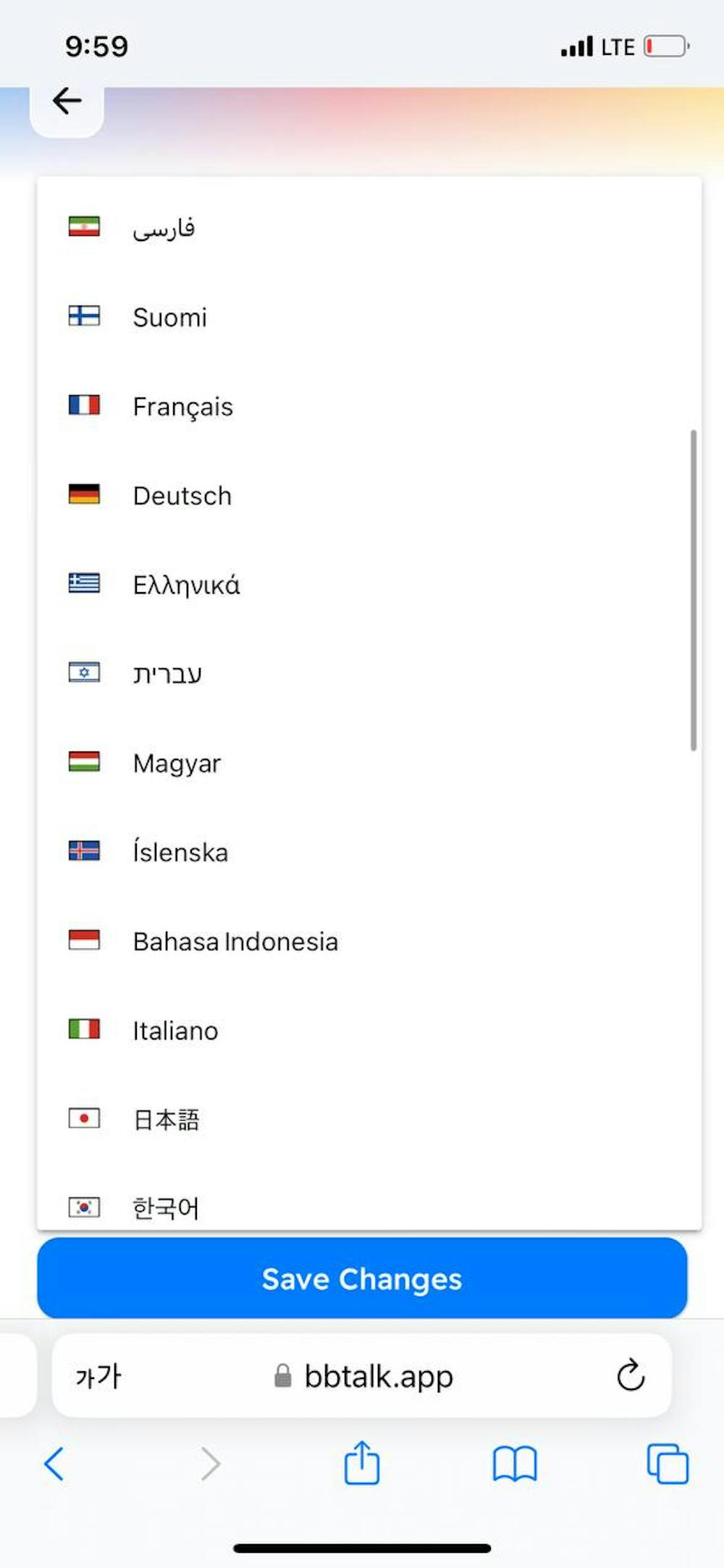Open Safari text size menu 가가
The width and height of the screenshot is (724, 1568).
point(98,1375)
